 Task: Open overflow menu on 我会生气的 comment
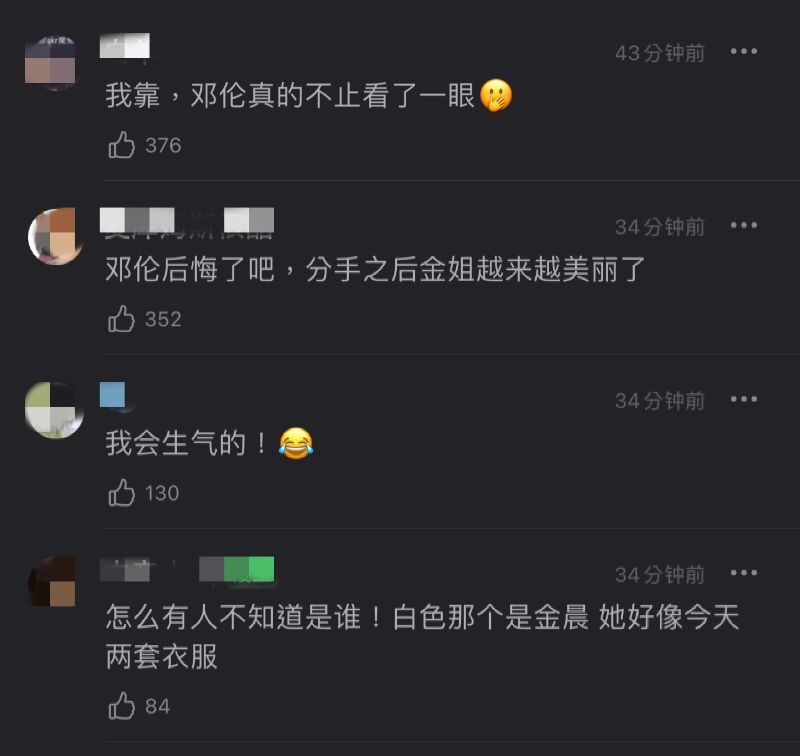tap(743, 400)
